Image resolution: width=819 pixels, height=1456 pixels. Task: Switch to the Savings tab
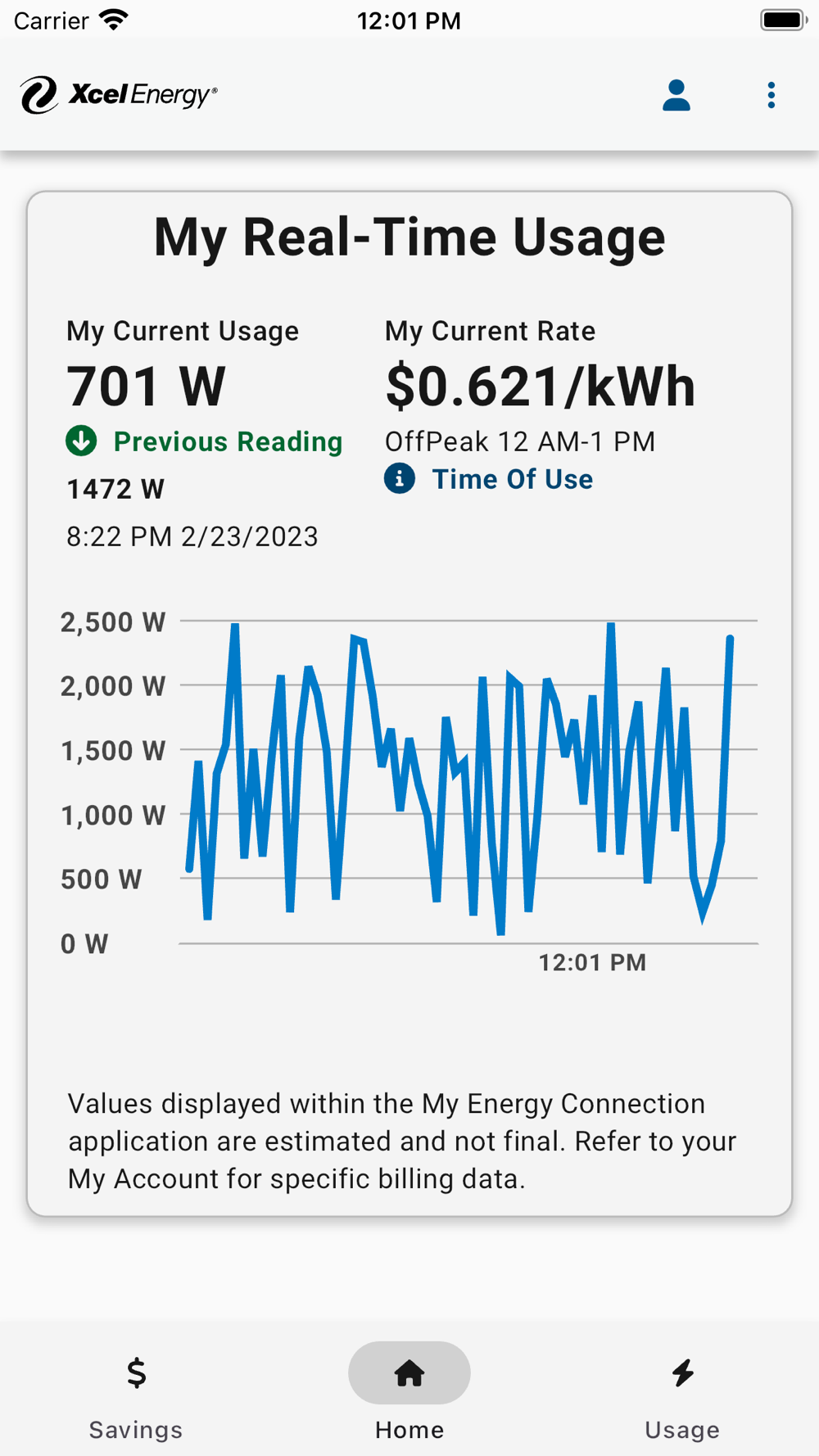click(136, 1391)
